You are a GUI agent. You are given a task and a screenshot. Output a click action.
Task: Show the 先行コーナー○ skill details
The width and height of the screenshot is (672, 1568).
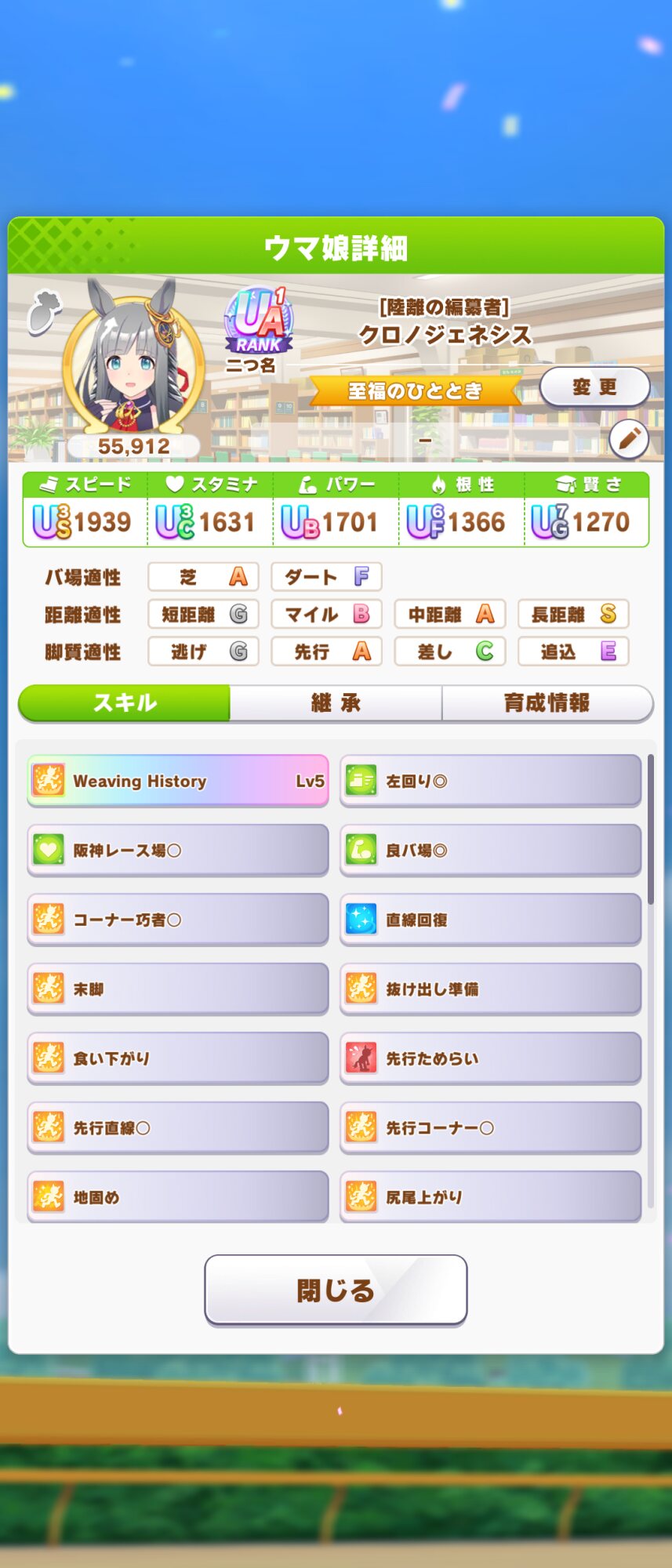point(490,1127)
